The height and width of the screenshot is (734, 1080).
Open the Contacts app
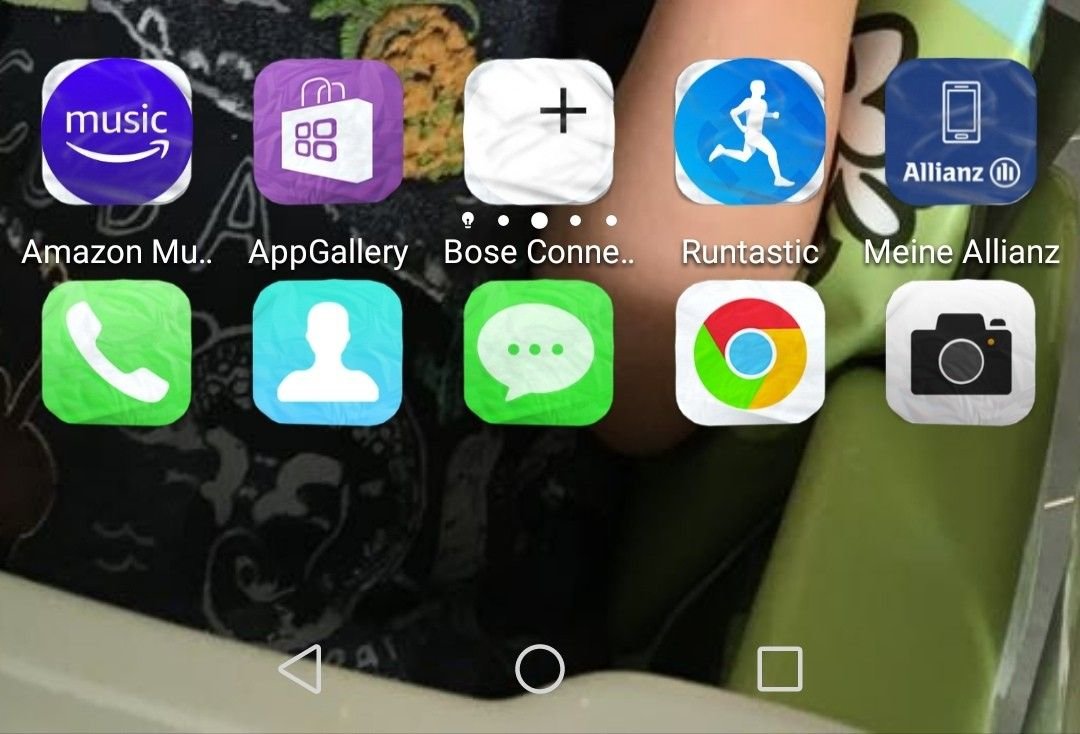[x=328, y=353]
